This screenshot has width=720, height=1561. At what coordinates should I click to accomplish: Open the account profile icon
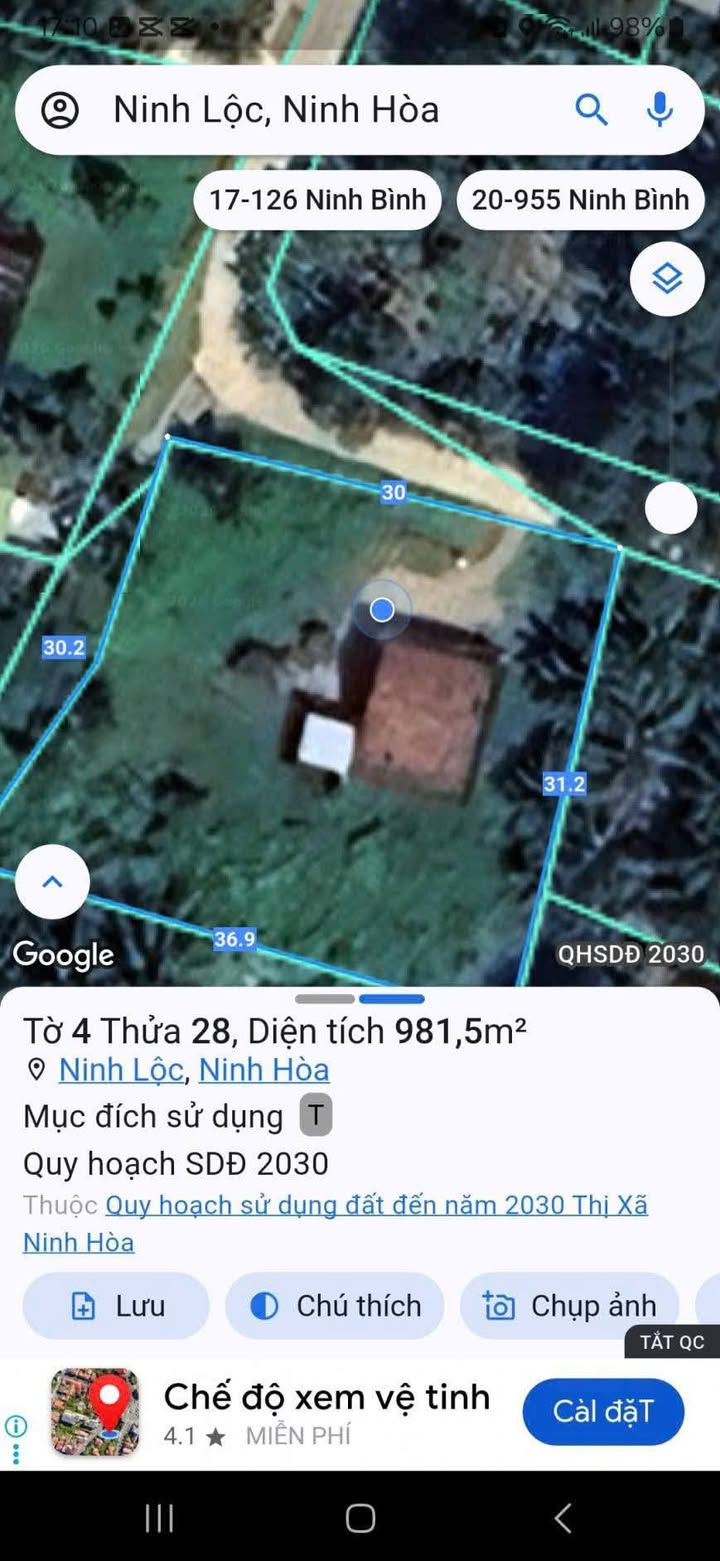tap(60, 110)
